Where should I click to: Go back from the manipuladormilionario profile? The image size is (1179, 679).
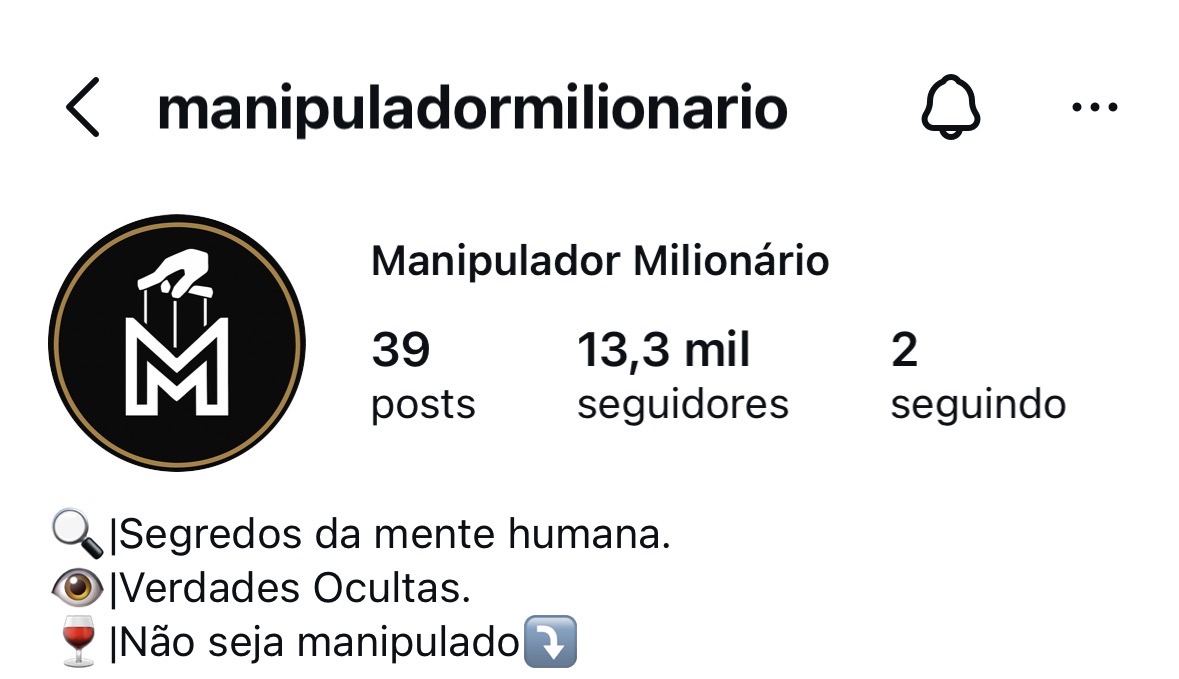coord(83,108)
